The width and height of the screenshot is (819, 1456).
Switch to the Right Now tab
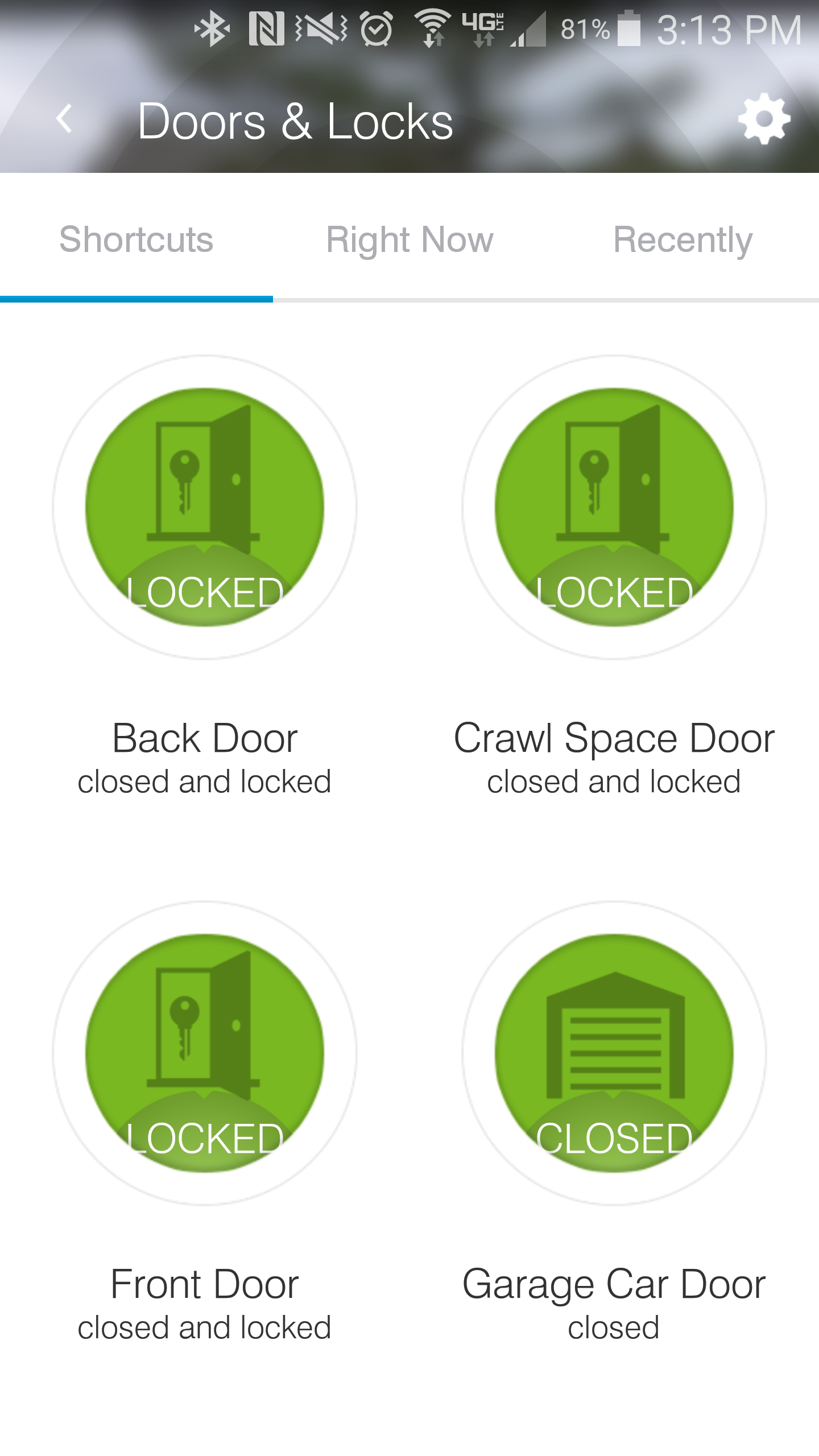(409, 239)
